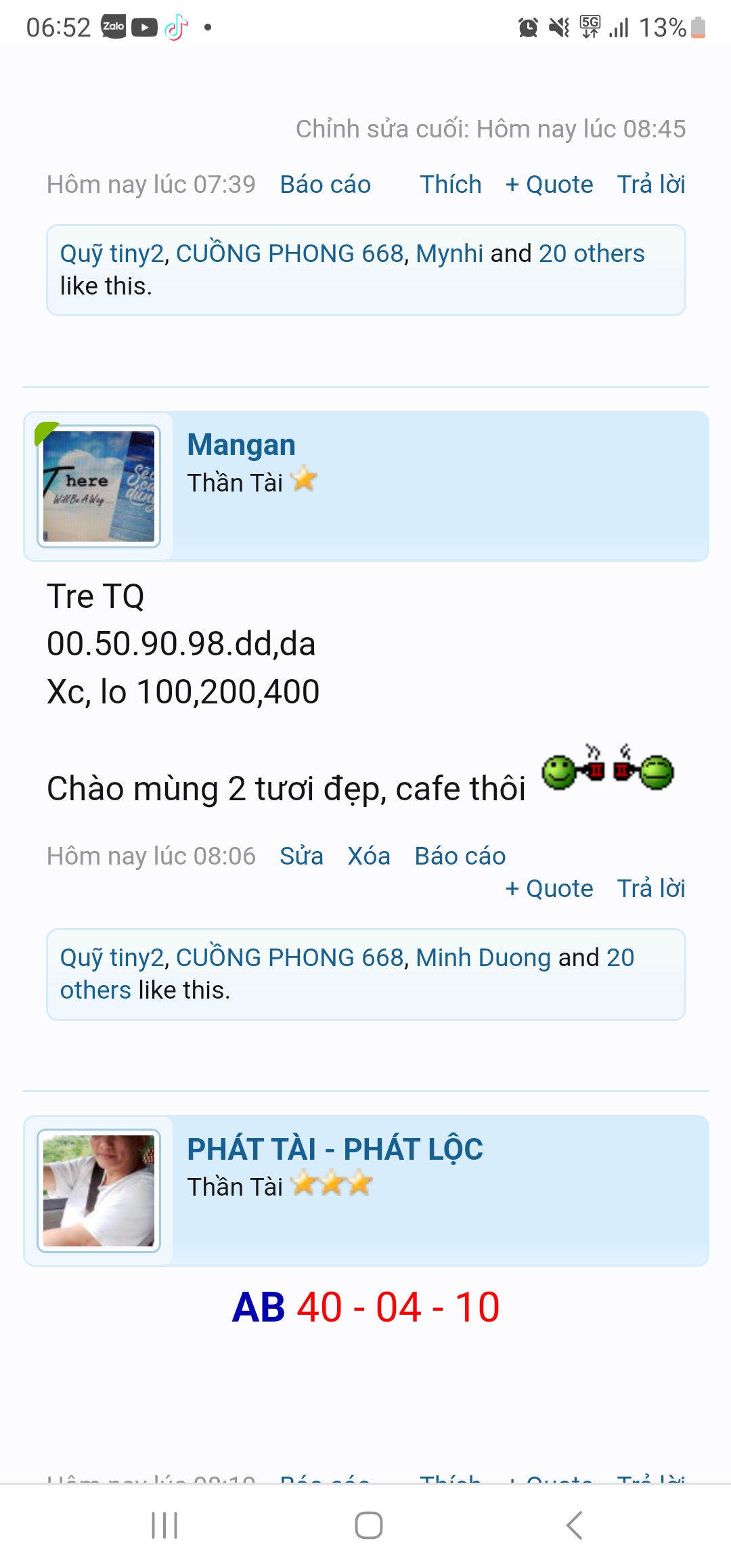The width and height of the screenshot is (731, 1568).
Task: Like the post from 07:39
Action: 450,184
